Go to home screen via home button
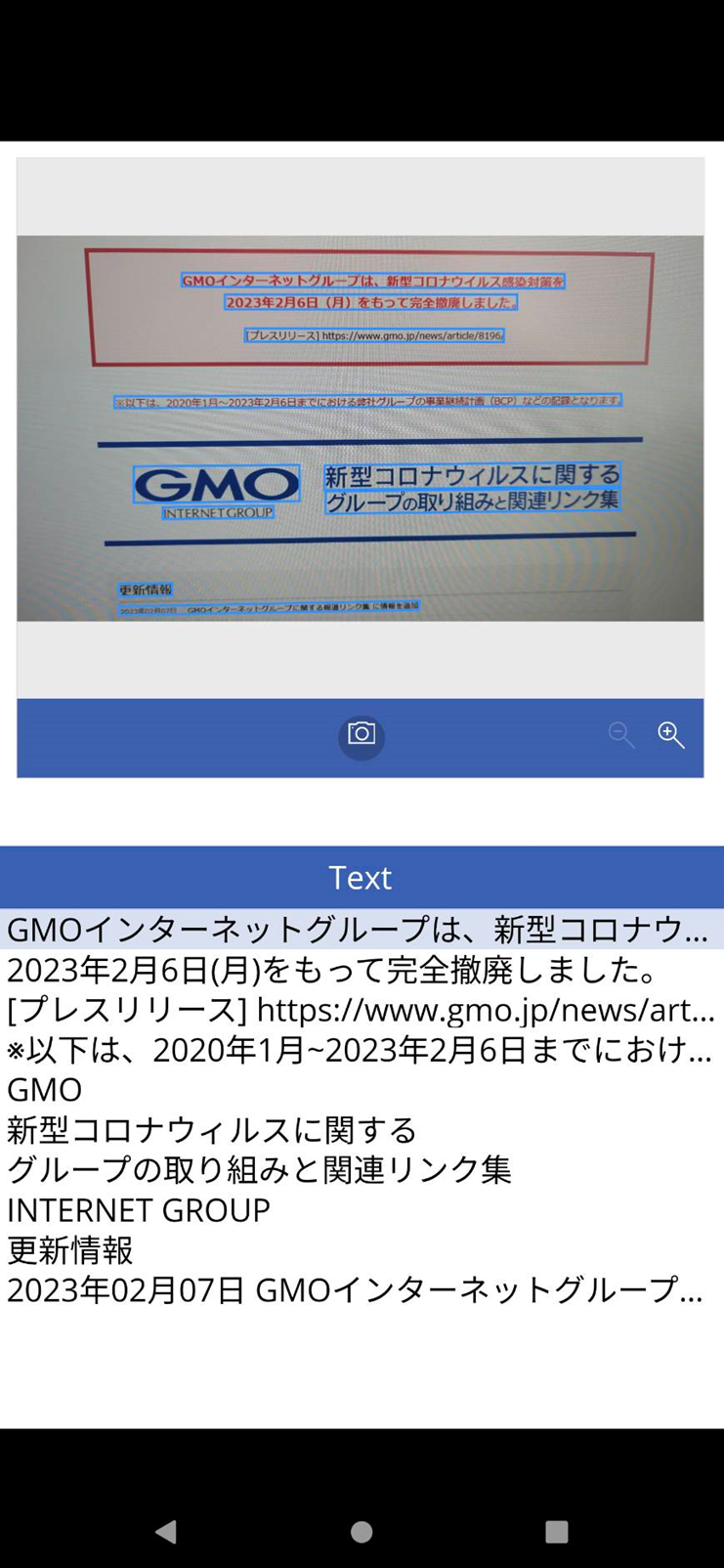The width and height of the screenshot is (724, 1568). 362,1531
